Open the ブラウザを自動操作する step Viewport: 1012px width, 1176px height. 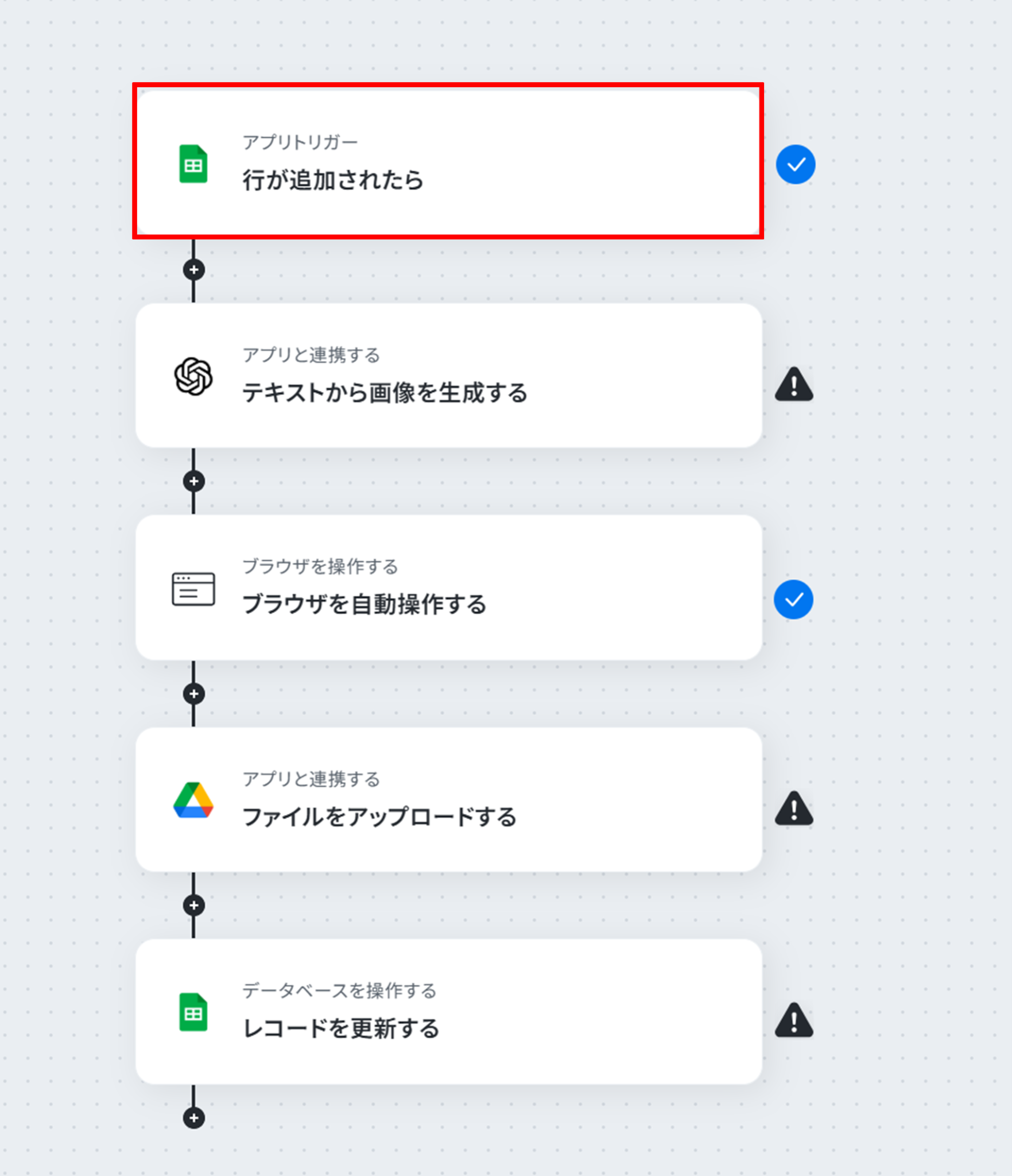tap(448, 587)
